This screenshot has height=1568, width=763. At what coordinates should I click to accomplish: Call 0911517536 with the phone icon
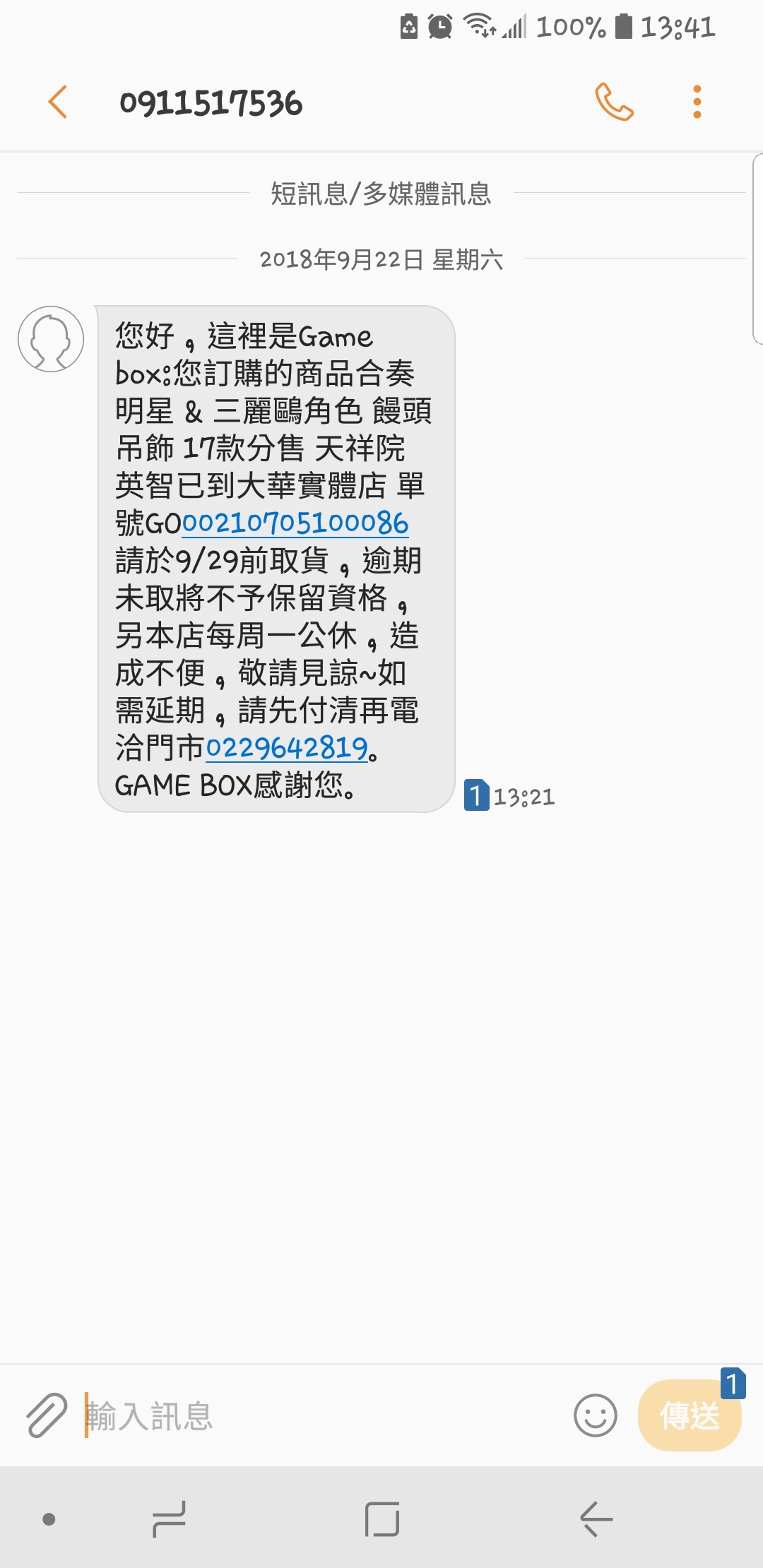coord(613,102)
